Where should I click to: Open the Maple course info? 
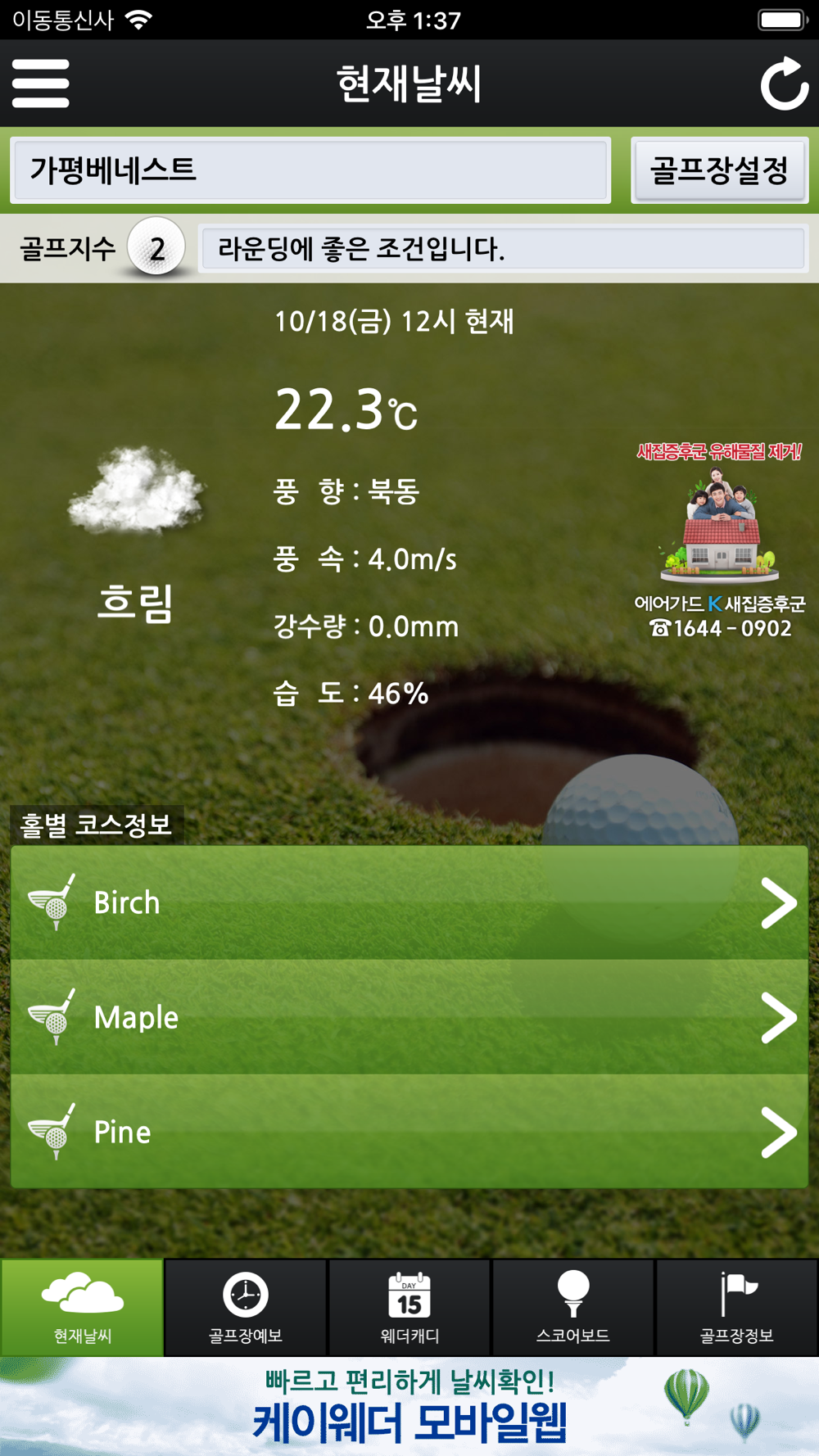[409, 1017]
